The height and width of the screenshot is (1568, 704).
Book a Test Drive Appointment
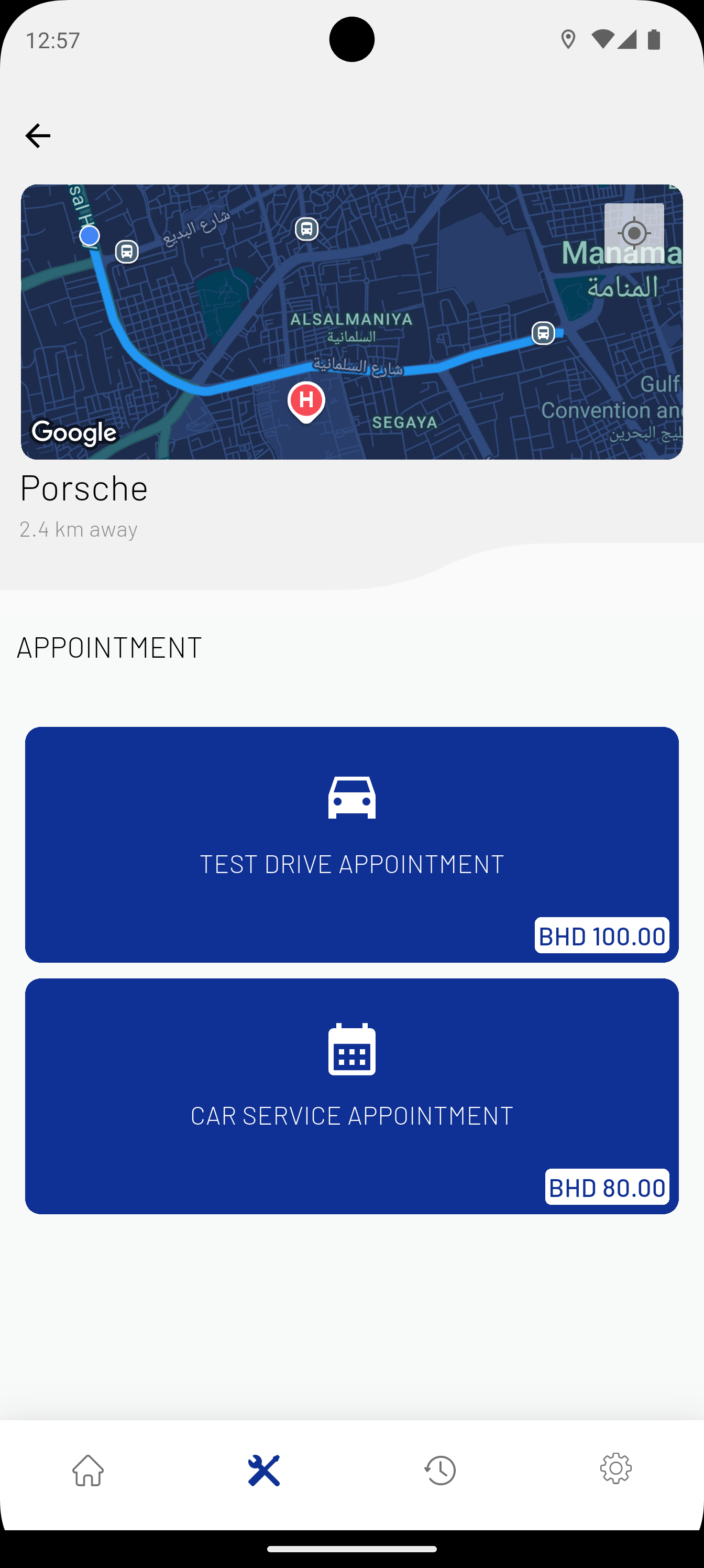pos(351,844)
